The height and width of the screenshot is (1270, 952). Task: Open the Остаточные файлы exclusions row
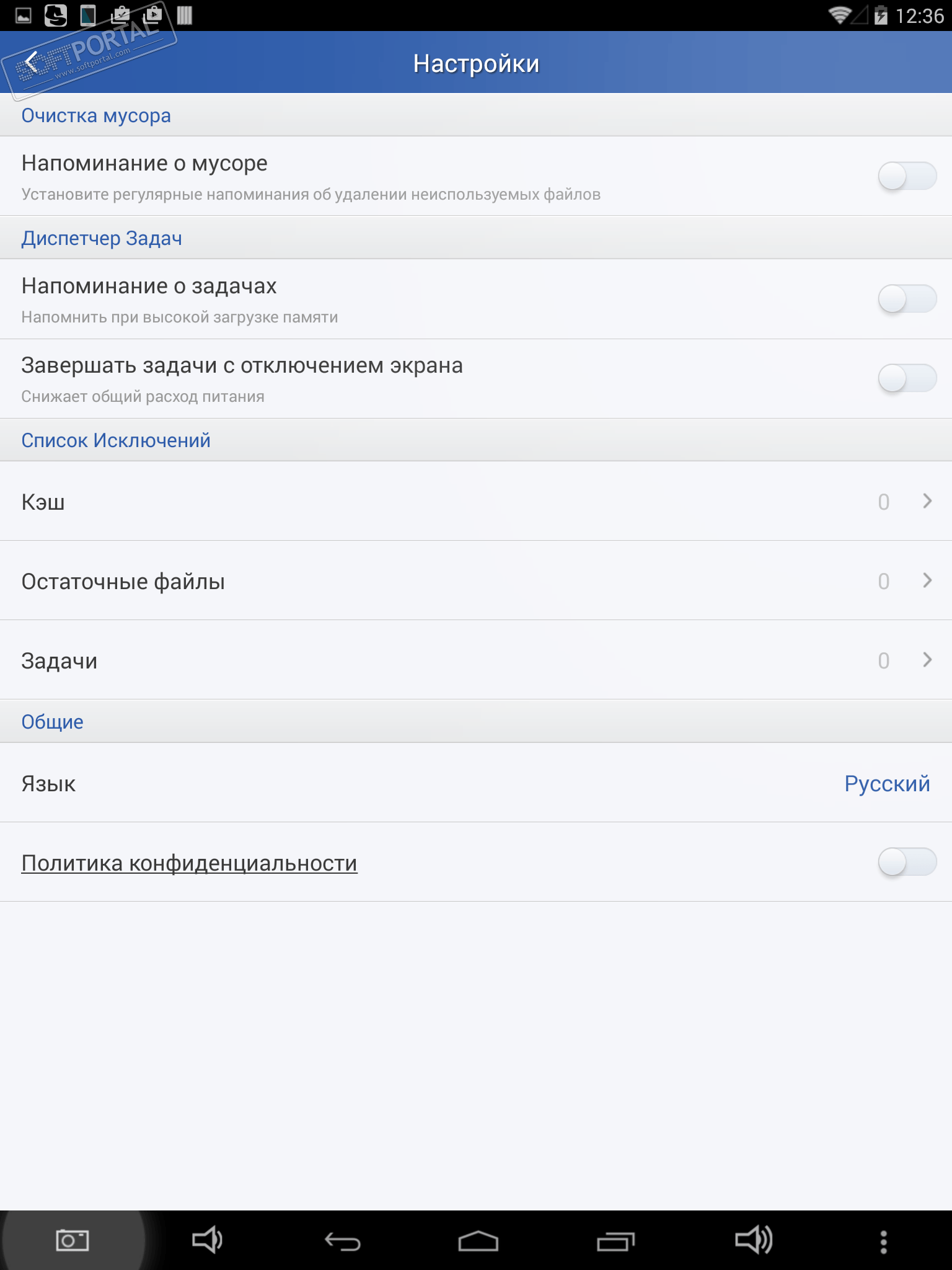pos(476,580)
